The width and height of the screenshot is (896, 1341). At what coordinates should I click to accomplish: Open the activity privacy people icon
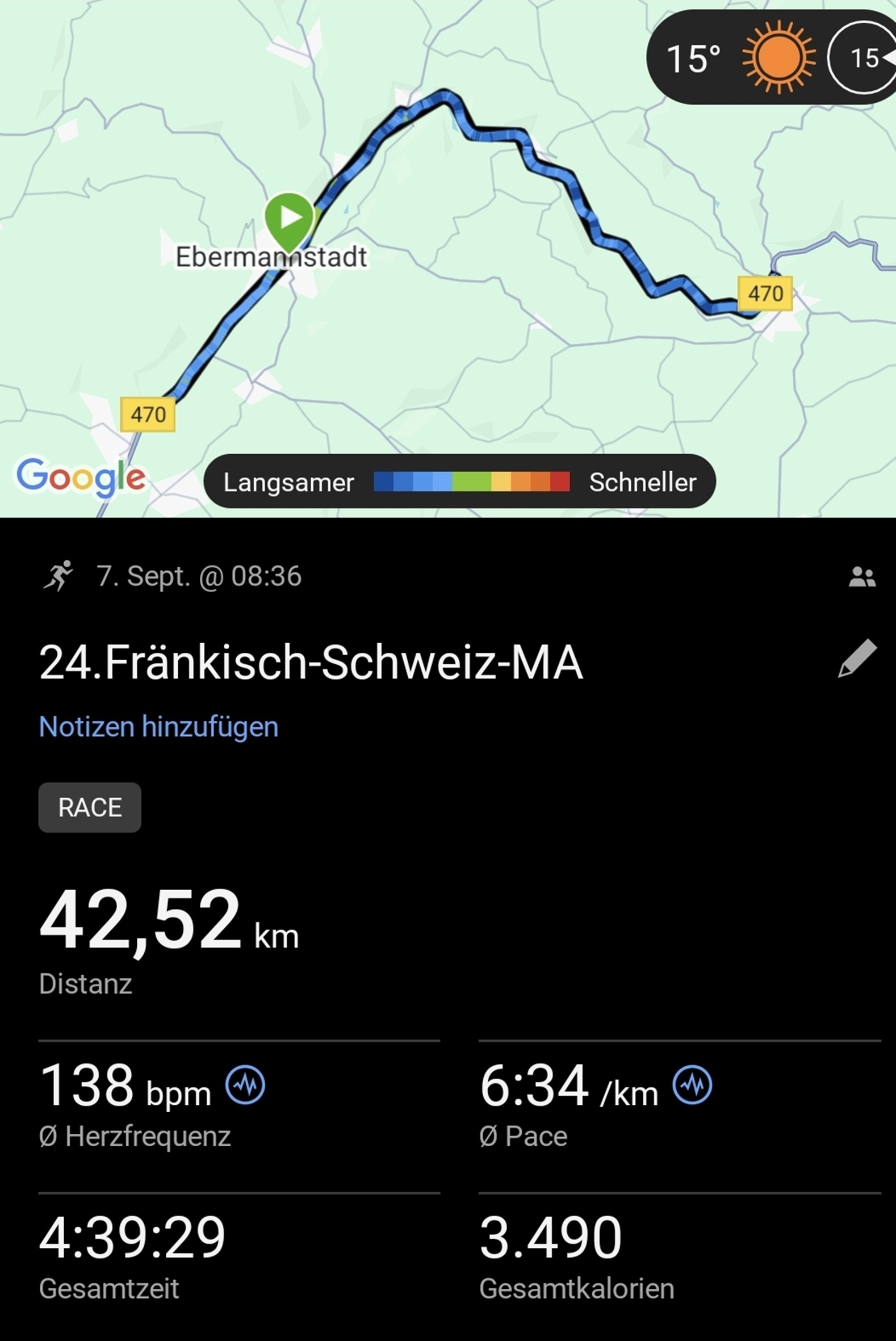[x=862, y=577]
